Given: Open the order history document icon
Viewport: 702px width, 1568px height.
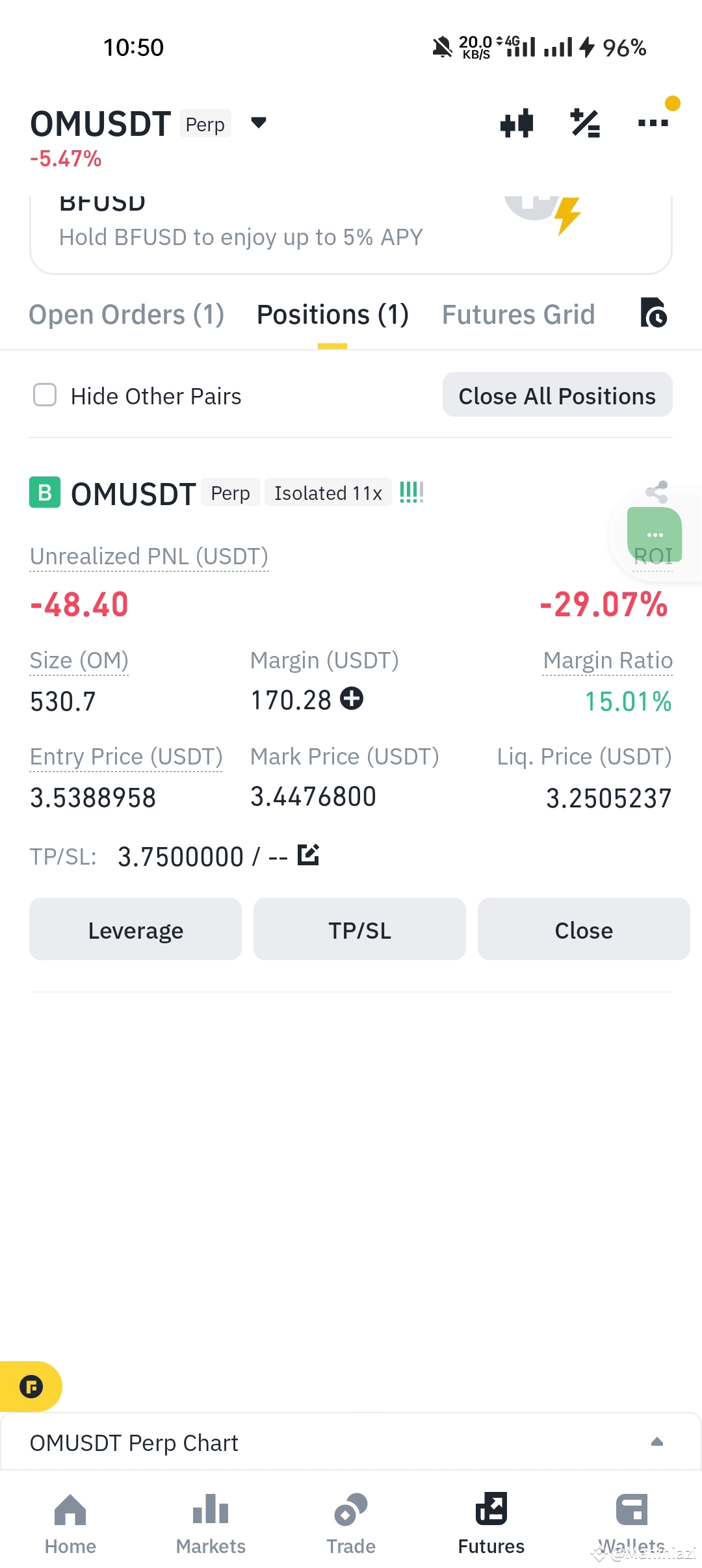Looking at the screenshot, I should [654, 314].
